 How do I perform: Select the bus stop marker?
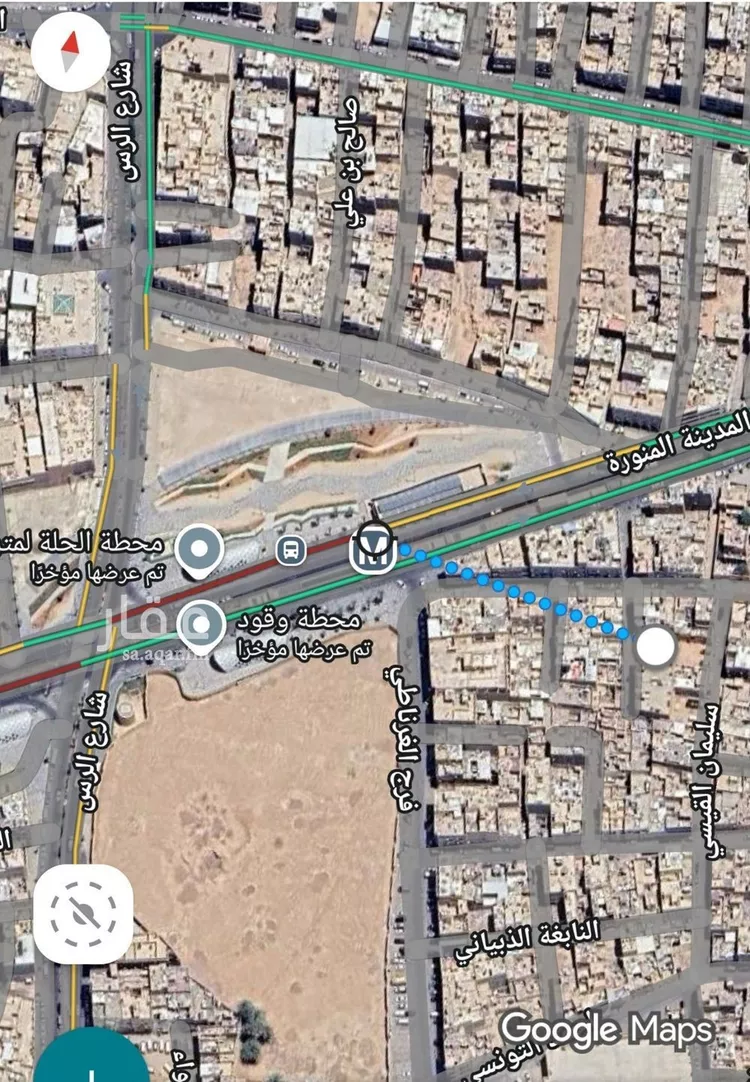291,549
